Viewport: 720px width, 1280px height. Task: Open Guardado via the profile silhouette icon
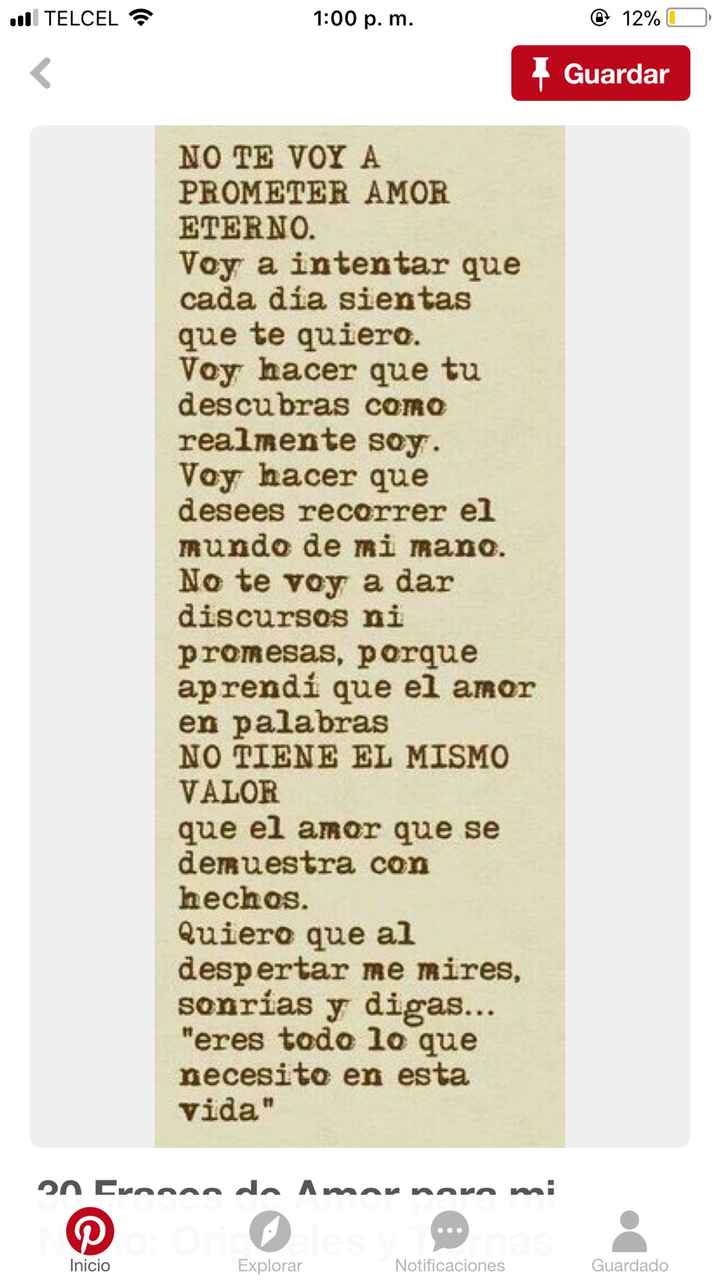tap(629, 1228)
